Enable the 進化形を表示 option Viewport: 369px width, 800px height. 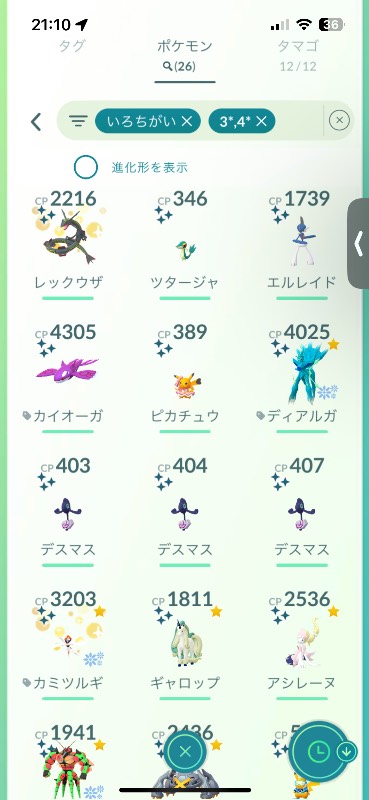[x=86, y=167]
